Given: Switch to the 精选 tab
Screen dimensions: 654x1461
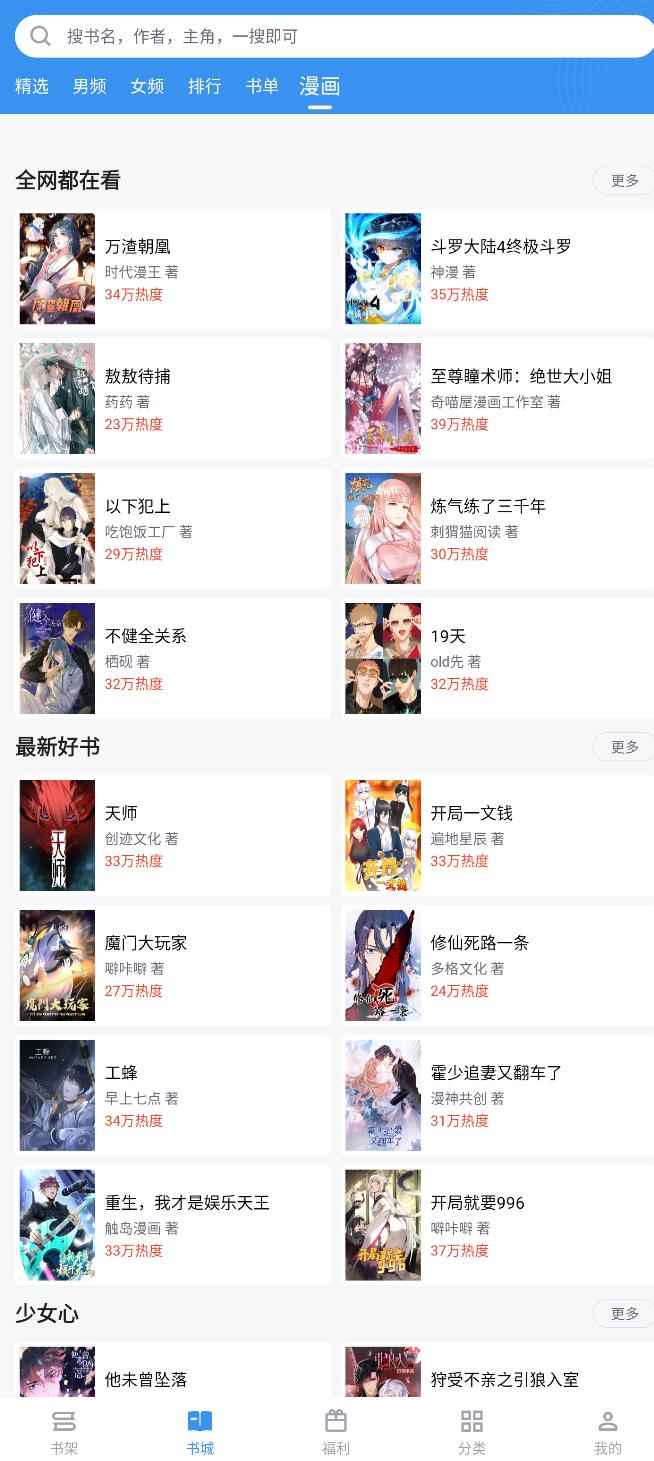Looking at the screenshot, I should [32, 86].
